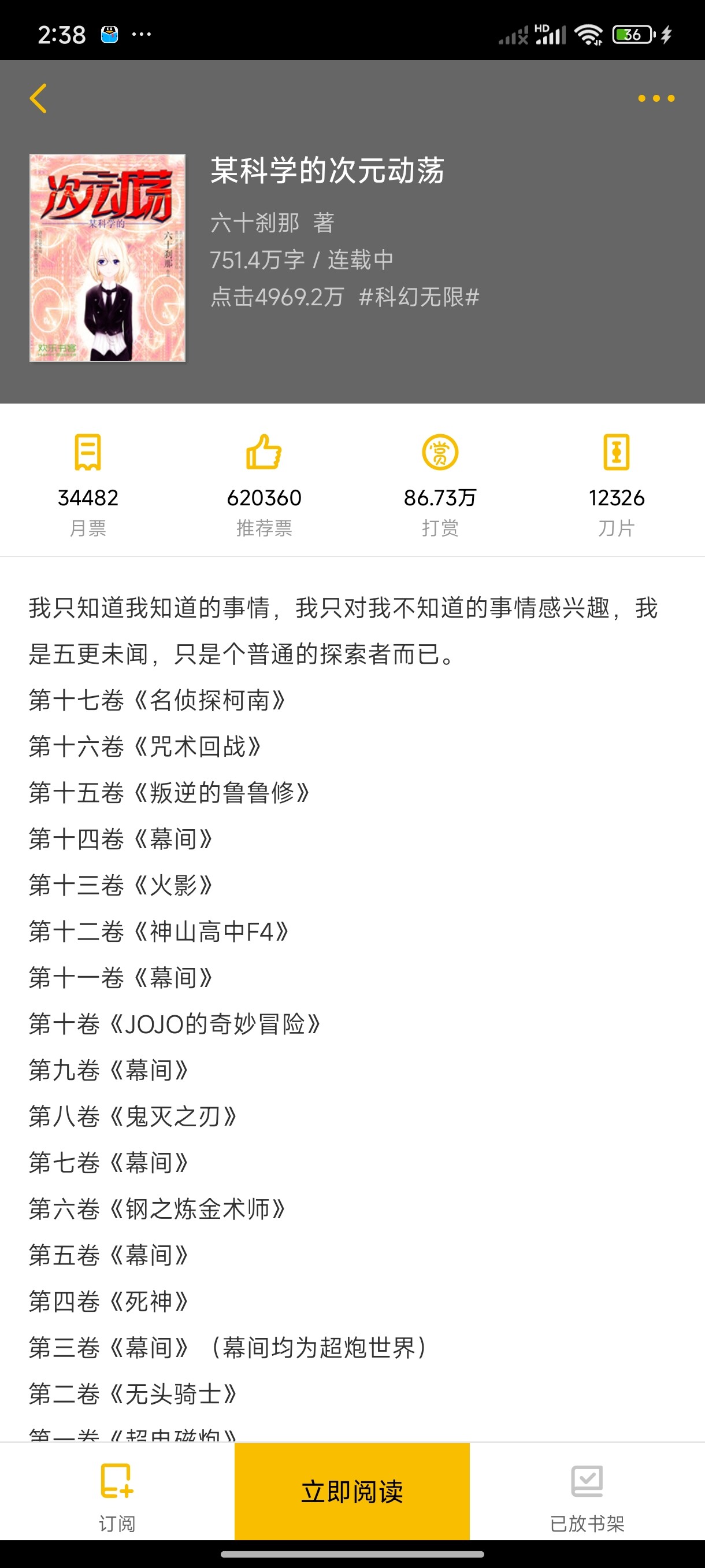Tap the book cover image
Screen dimensions: 705x1568
point(107,257)
